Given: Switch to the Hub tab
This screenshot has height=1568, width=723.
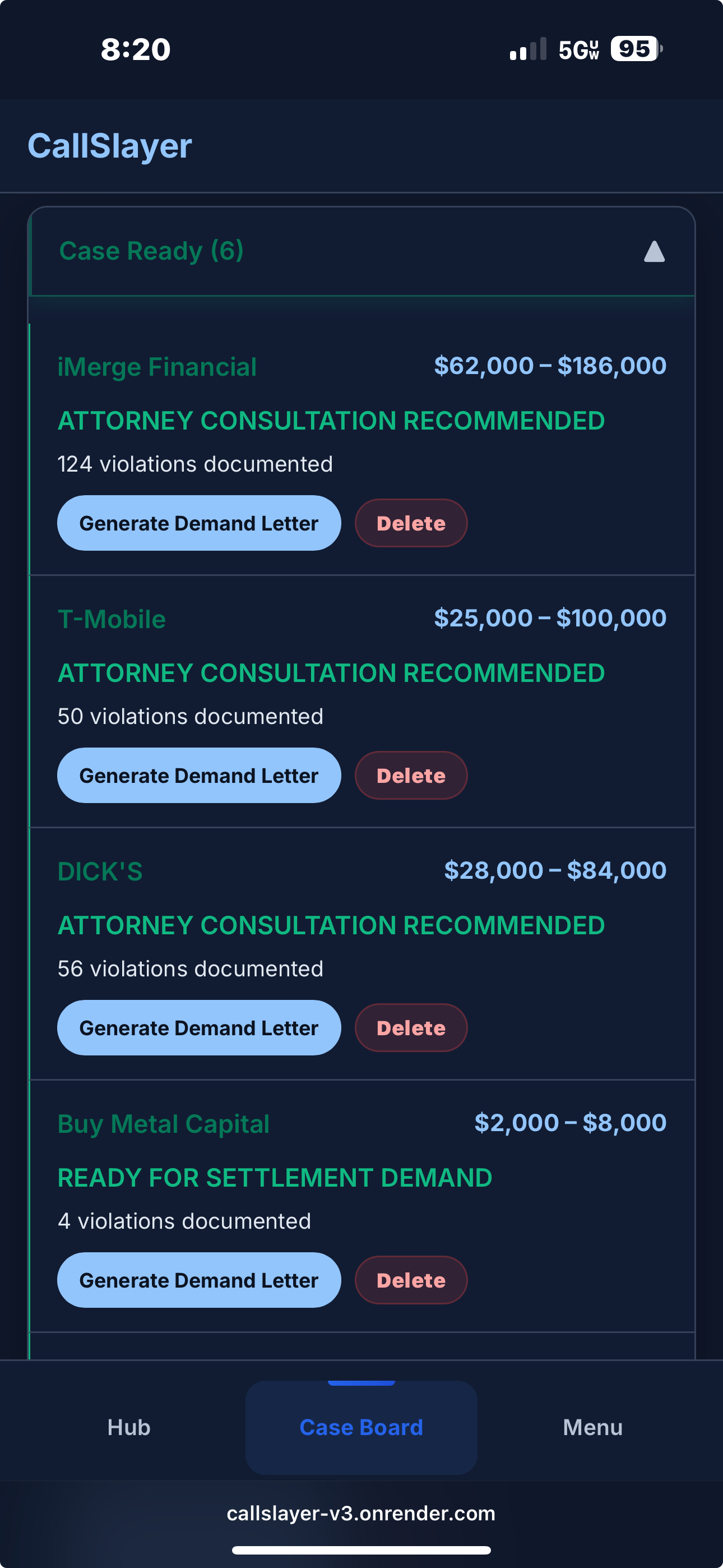Looking at the screenshot, I should [127, 1427].
